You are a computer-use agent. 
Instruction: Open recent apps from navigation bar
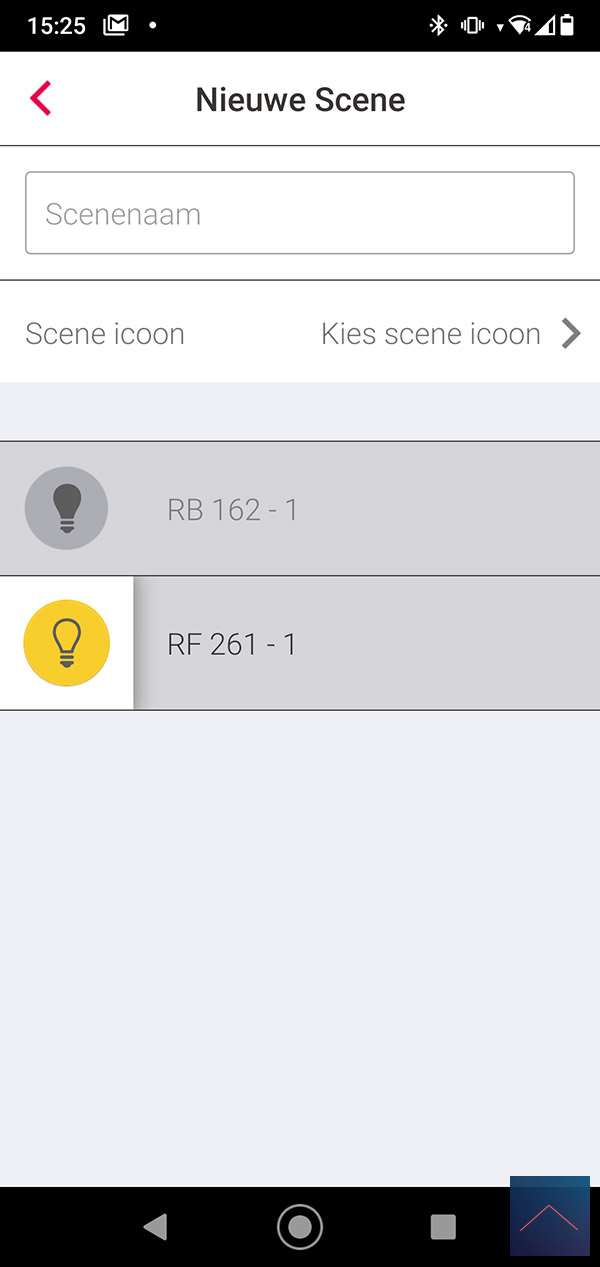coord(442,1226)
